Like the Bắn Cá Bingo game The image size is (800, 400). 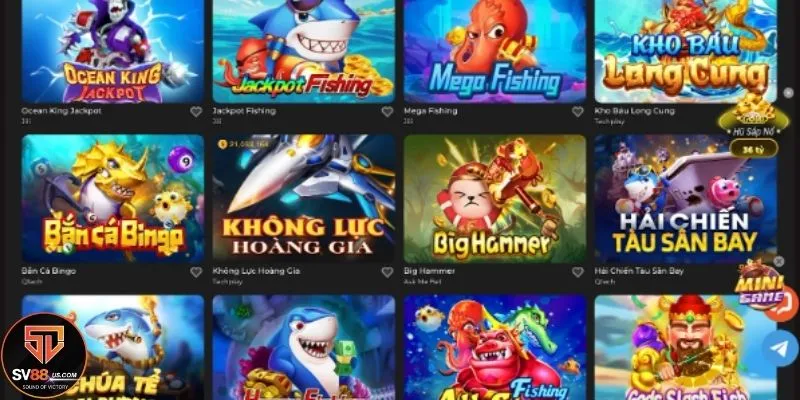[x=196, y=271]
